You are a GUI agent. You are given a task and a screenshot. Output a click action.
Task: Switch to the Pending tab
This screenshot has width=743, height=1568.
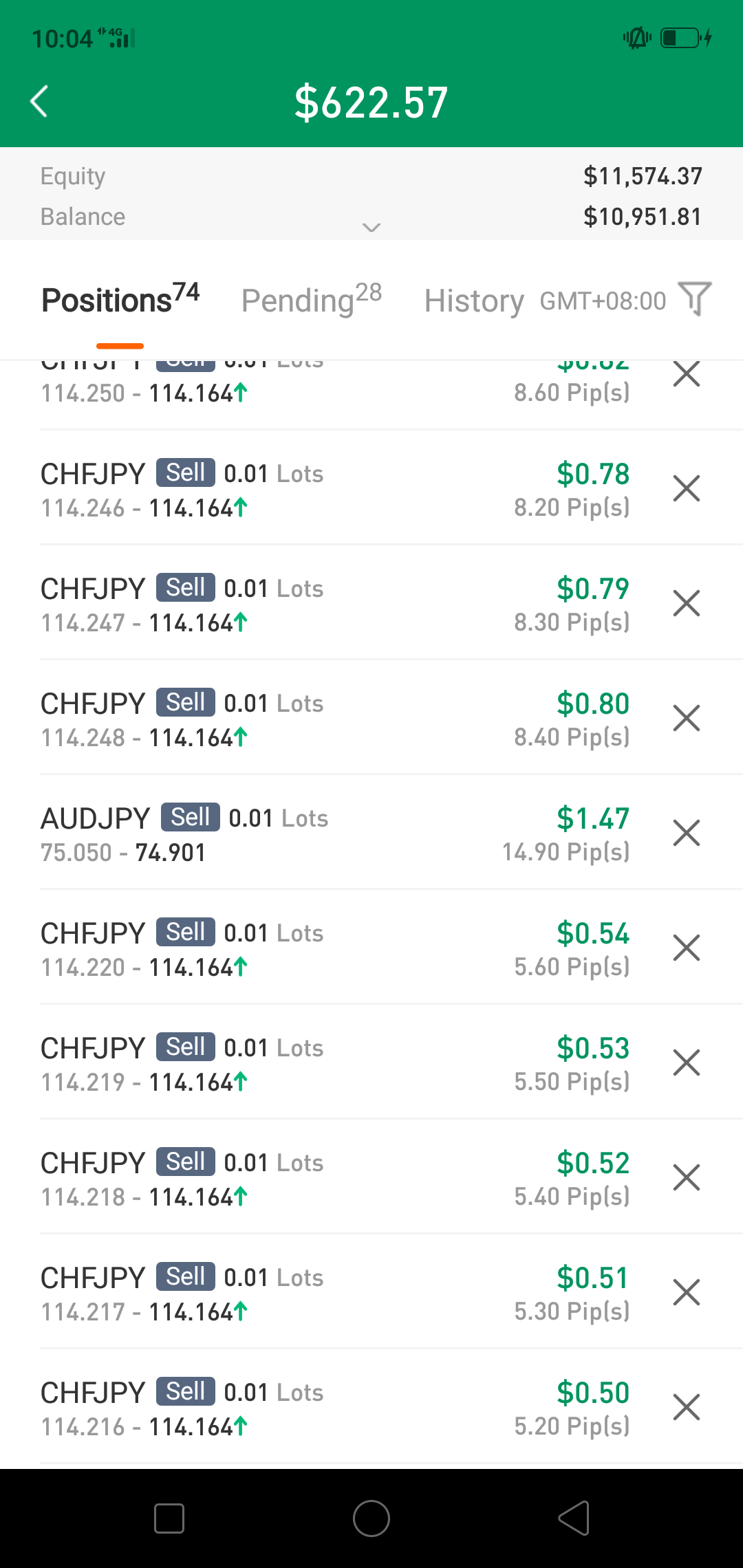click(x=312, y=300)
